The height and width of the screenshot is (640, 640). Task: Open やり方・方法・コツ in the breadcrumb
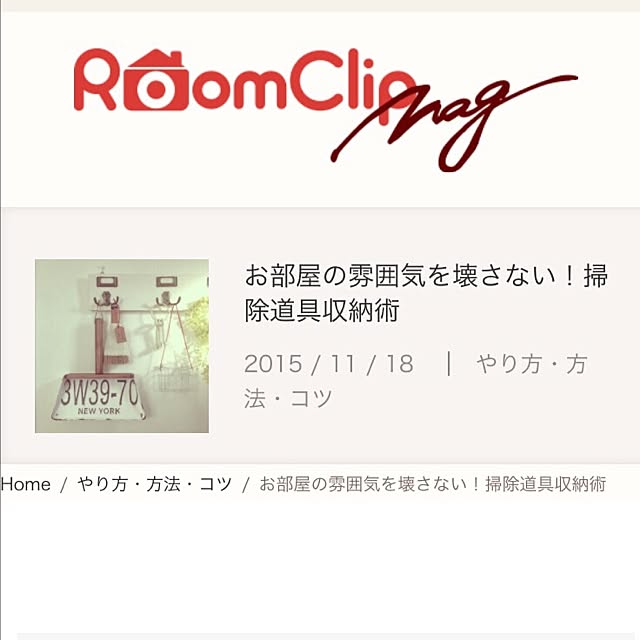[x=154, y=484]
